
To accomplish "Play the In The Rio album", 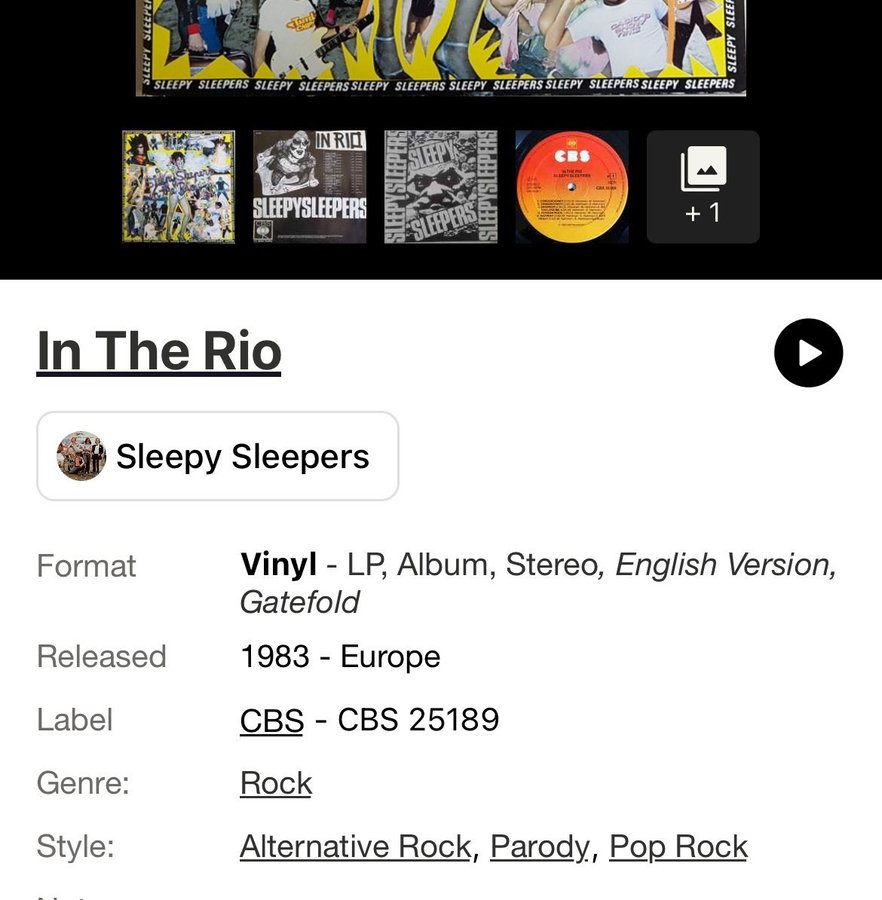I will point(808,353).
